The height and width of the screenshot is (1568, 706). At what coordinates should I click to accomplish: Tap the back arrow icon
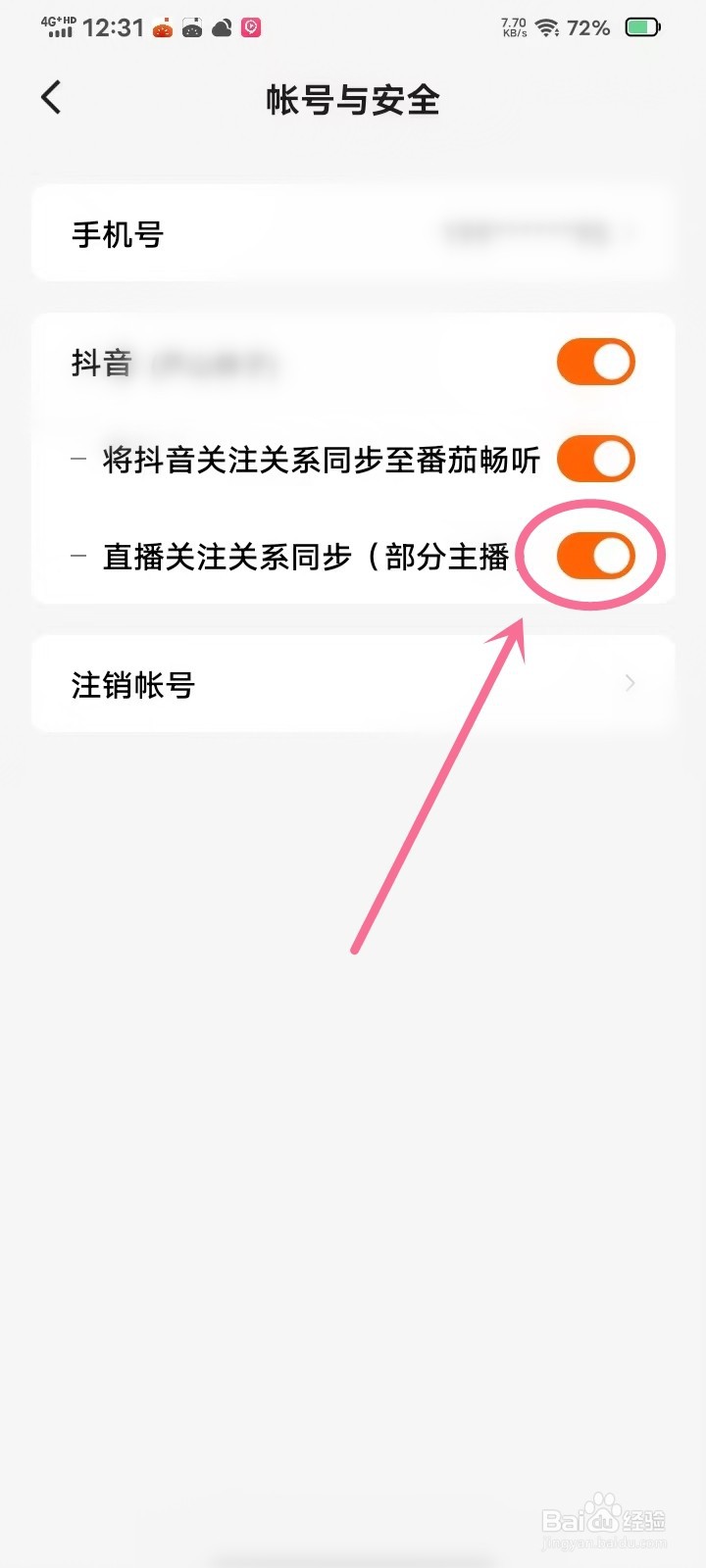point(51,97)
